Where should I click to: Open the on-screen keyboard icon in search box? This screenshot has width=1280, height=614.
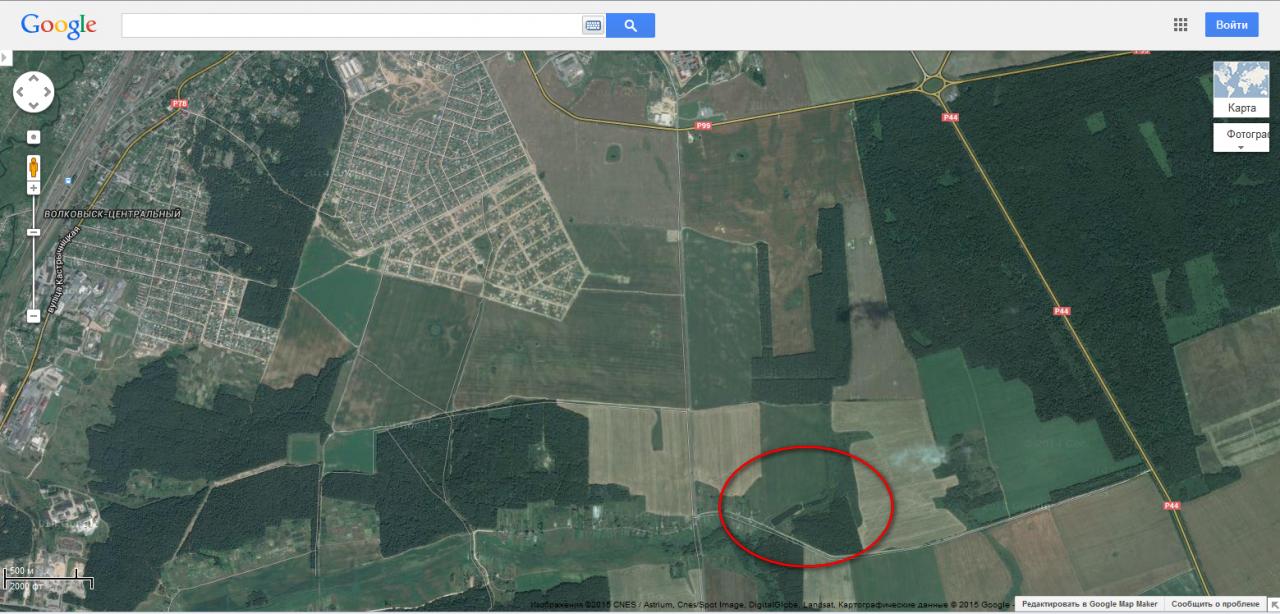point(593,25)
